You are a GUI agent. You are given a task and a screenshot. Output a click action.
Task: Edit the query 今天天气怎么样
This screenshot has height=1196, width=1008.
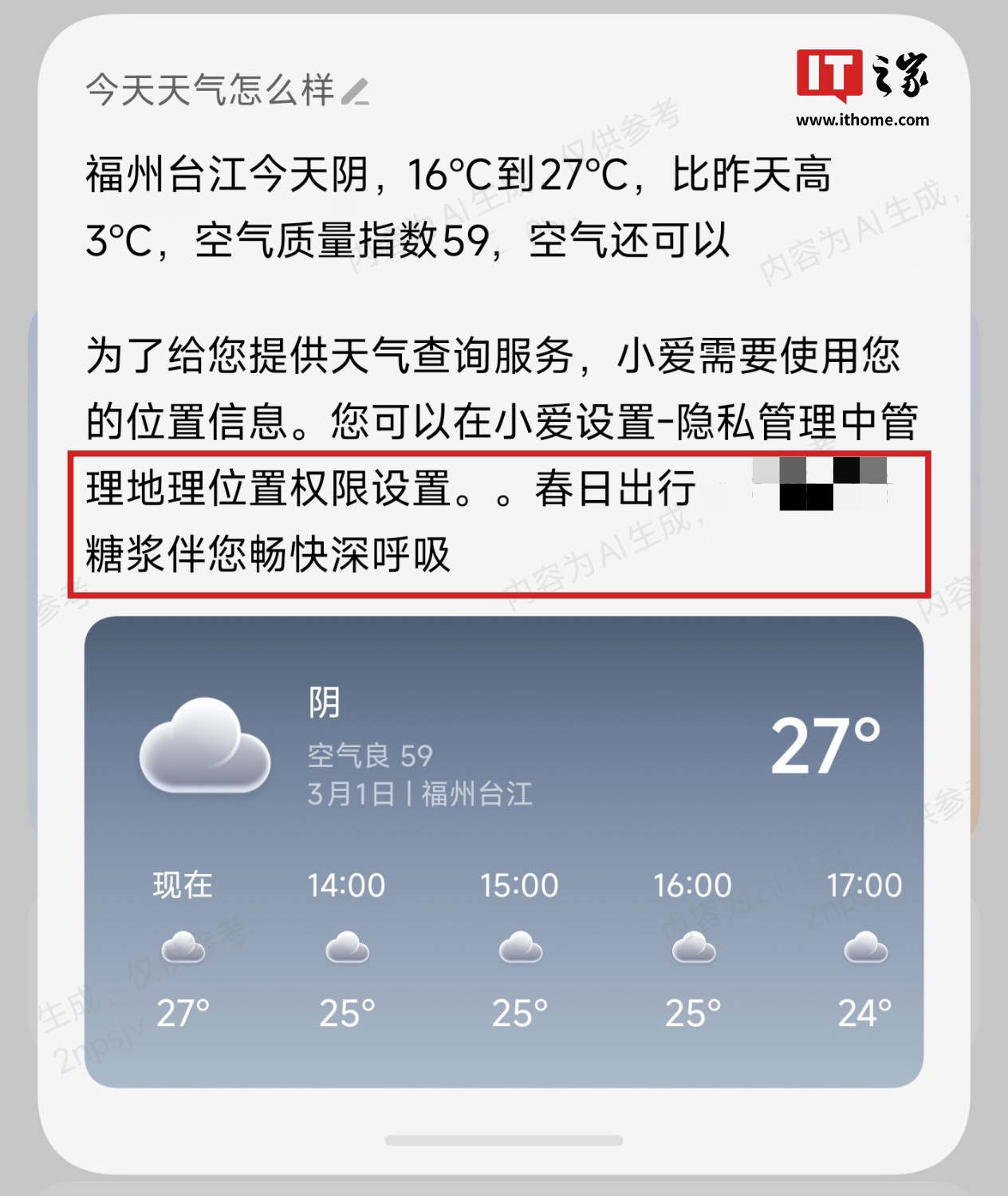pos(355,92)
